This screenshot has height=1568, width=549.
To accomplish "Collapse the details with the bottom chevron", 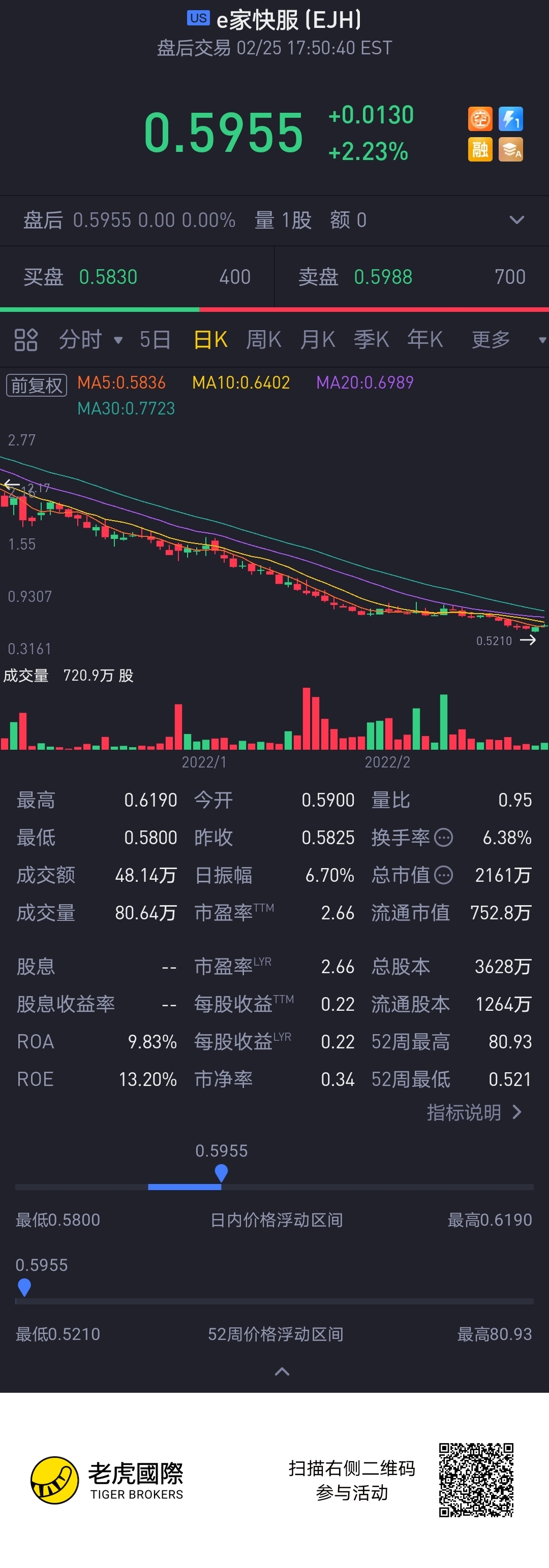I will 282,1371.
